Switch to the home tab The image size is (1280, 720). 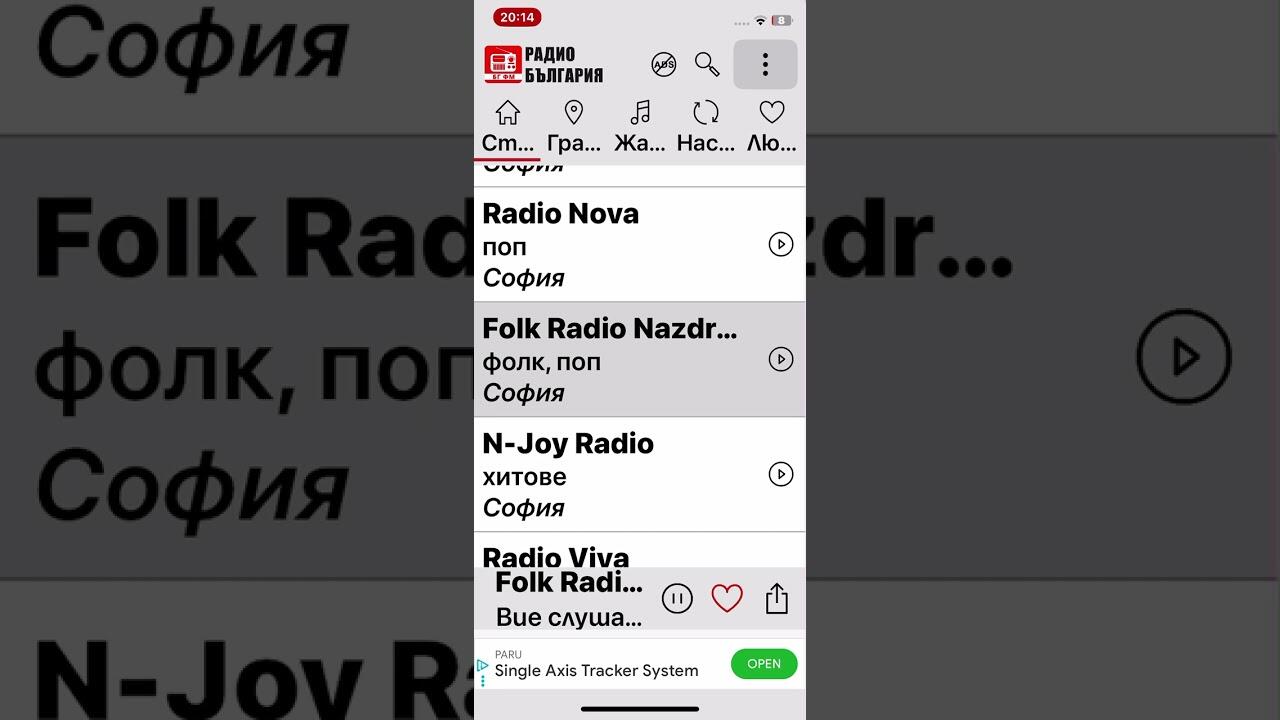(508, 126)
